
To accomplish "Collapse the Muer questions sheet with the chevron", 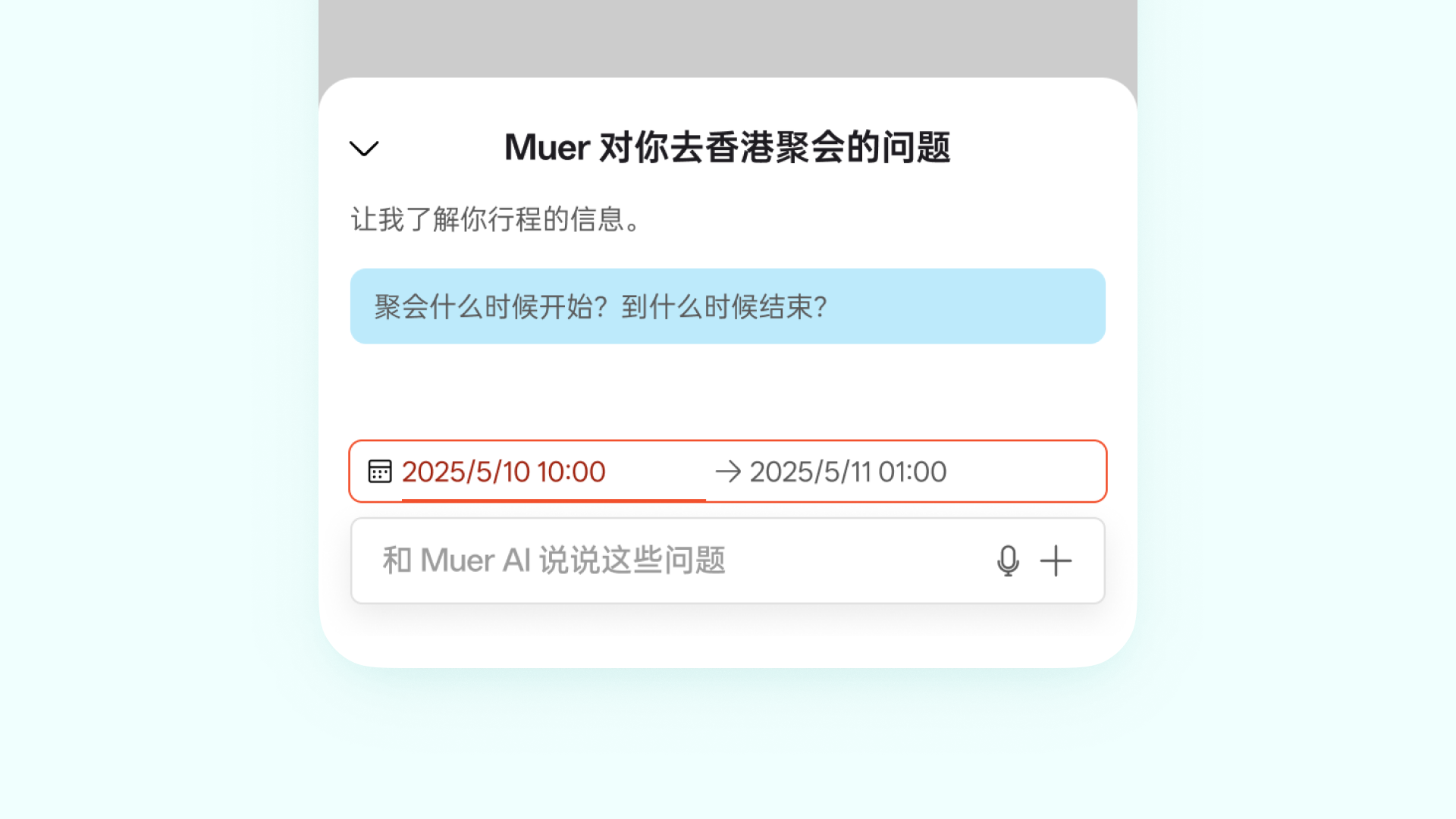I will pos(364,149).
